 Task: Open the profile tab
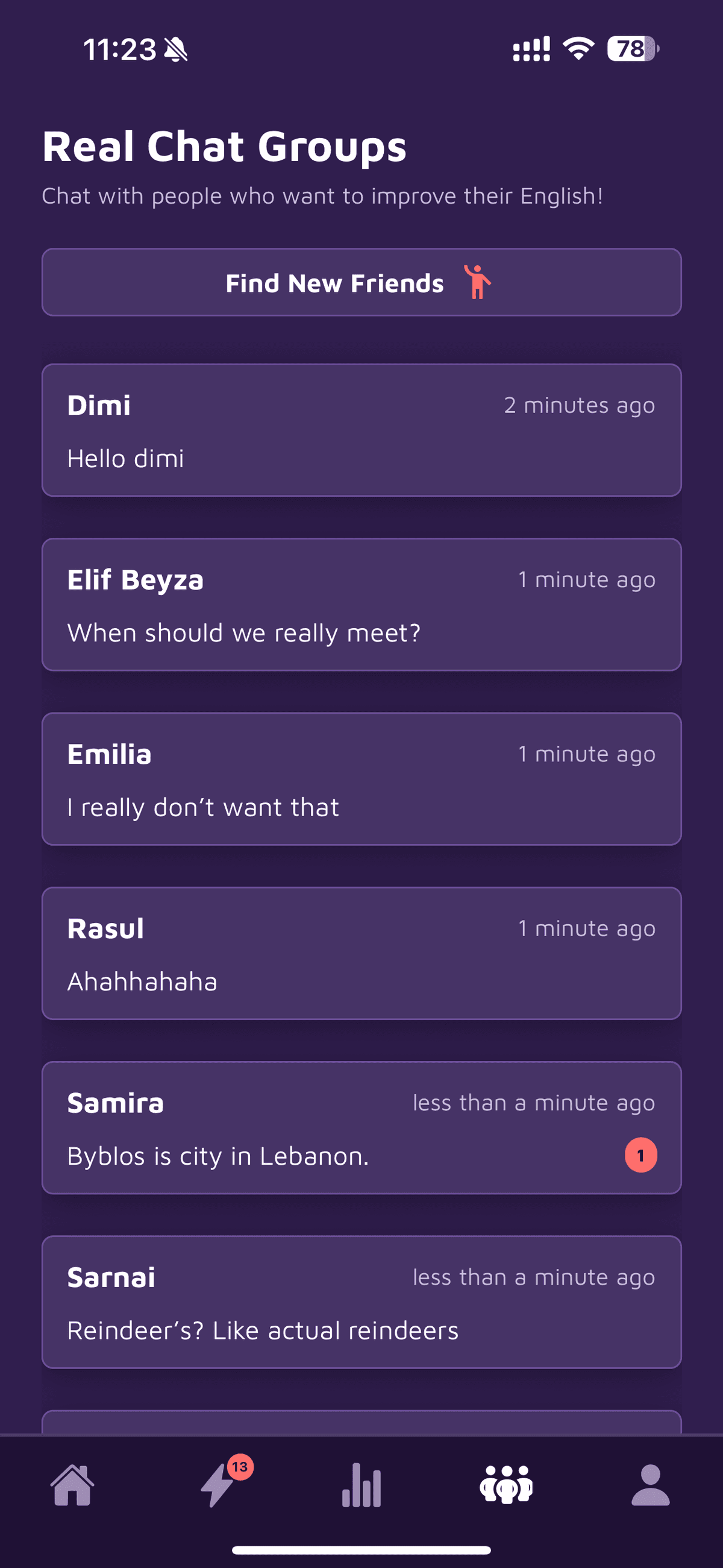click(650, 1486)
